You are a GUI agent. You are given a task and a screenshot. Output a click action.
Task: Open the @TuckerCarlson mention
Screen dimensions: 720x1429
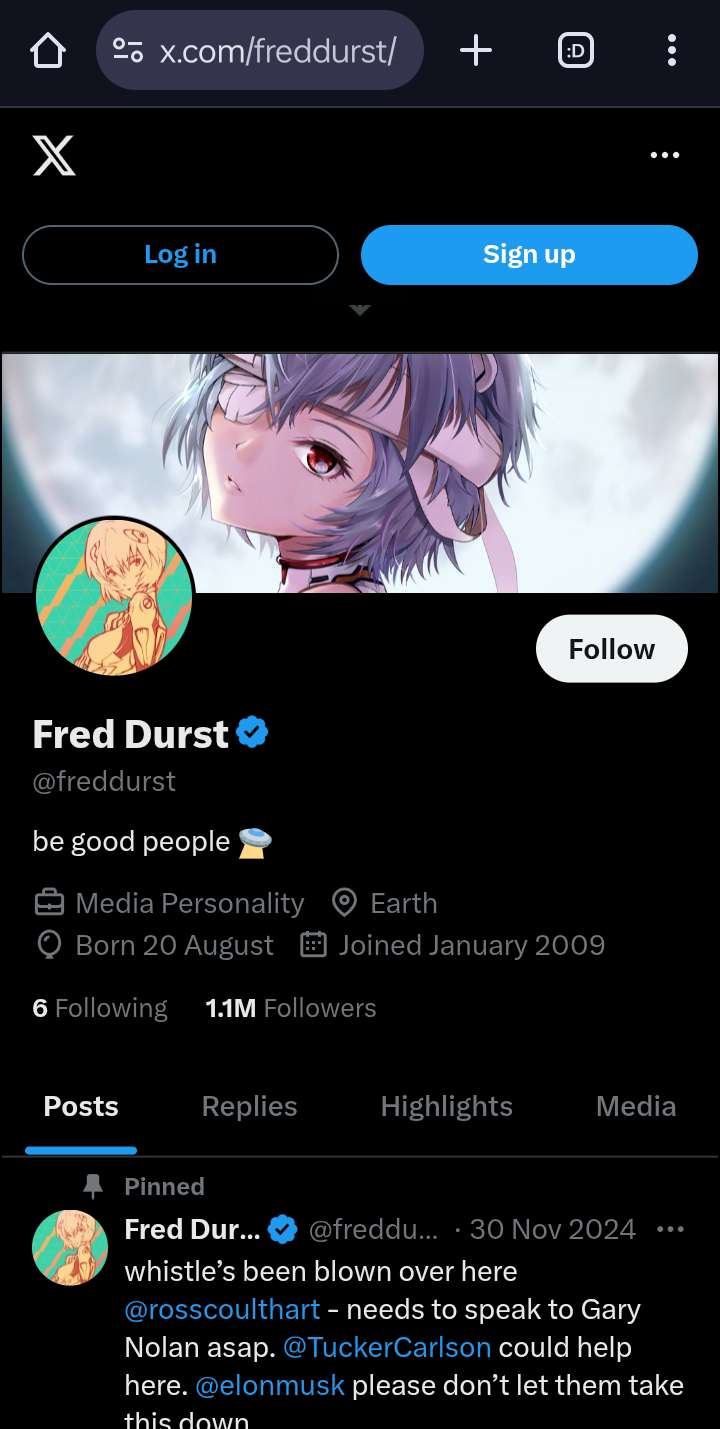click(x=387, y=1347)
